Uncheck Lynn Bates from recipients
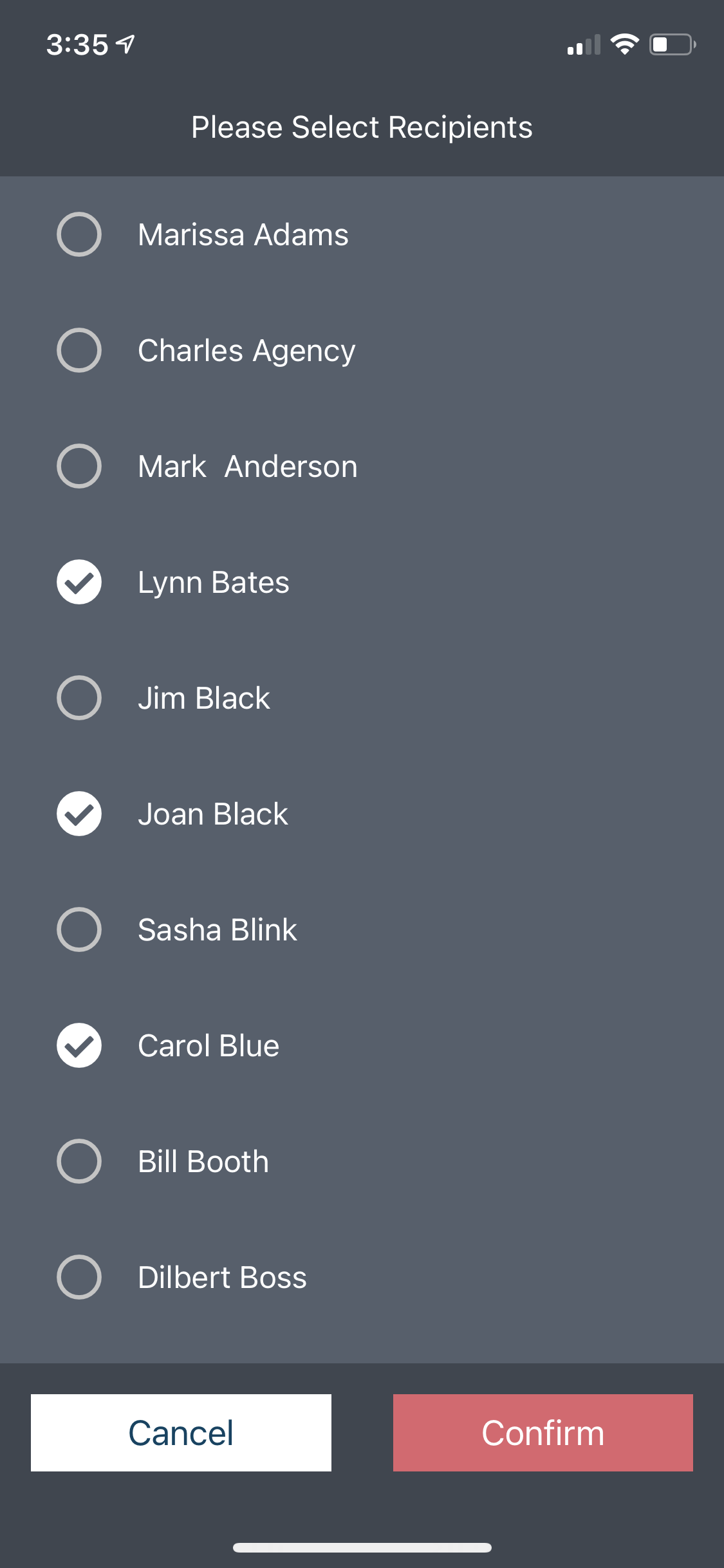This screenshot has height=1568, width=724. click(79, 582)
